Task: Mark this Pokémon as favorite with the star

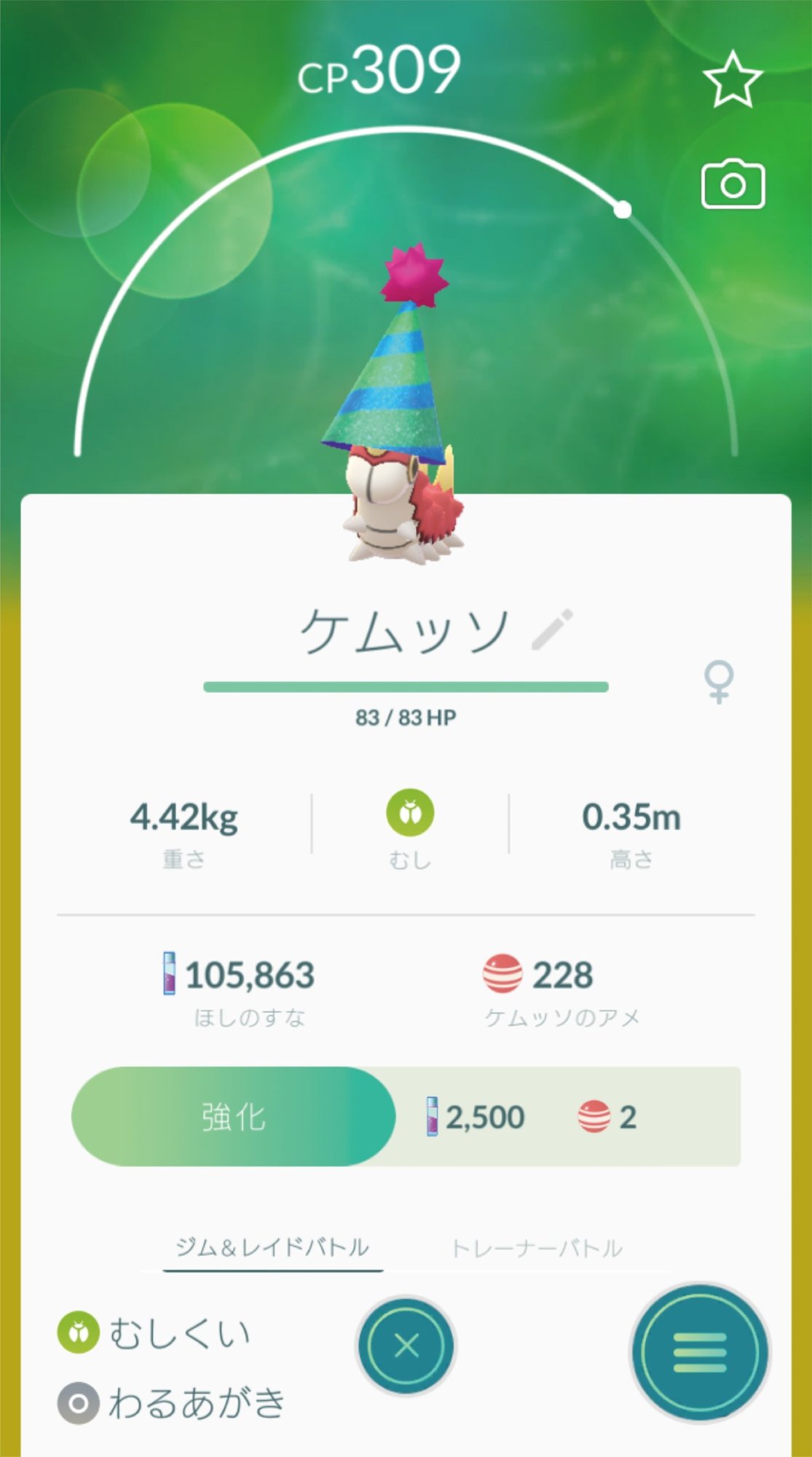Action: coord(732,79)
